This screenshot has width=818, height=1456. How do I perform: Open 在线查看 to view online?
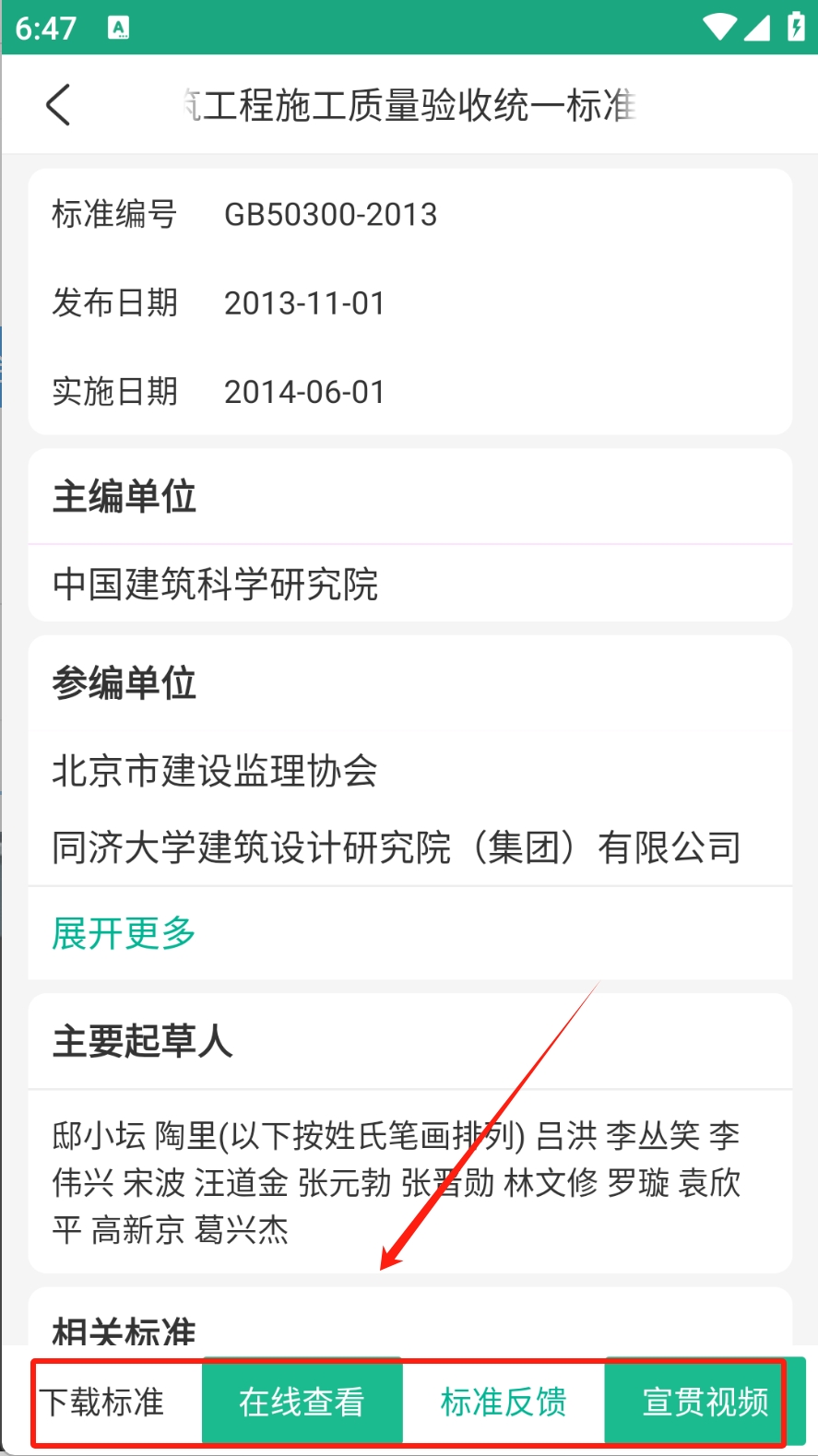tap(302, 1402)
